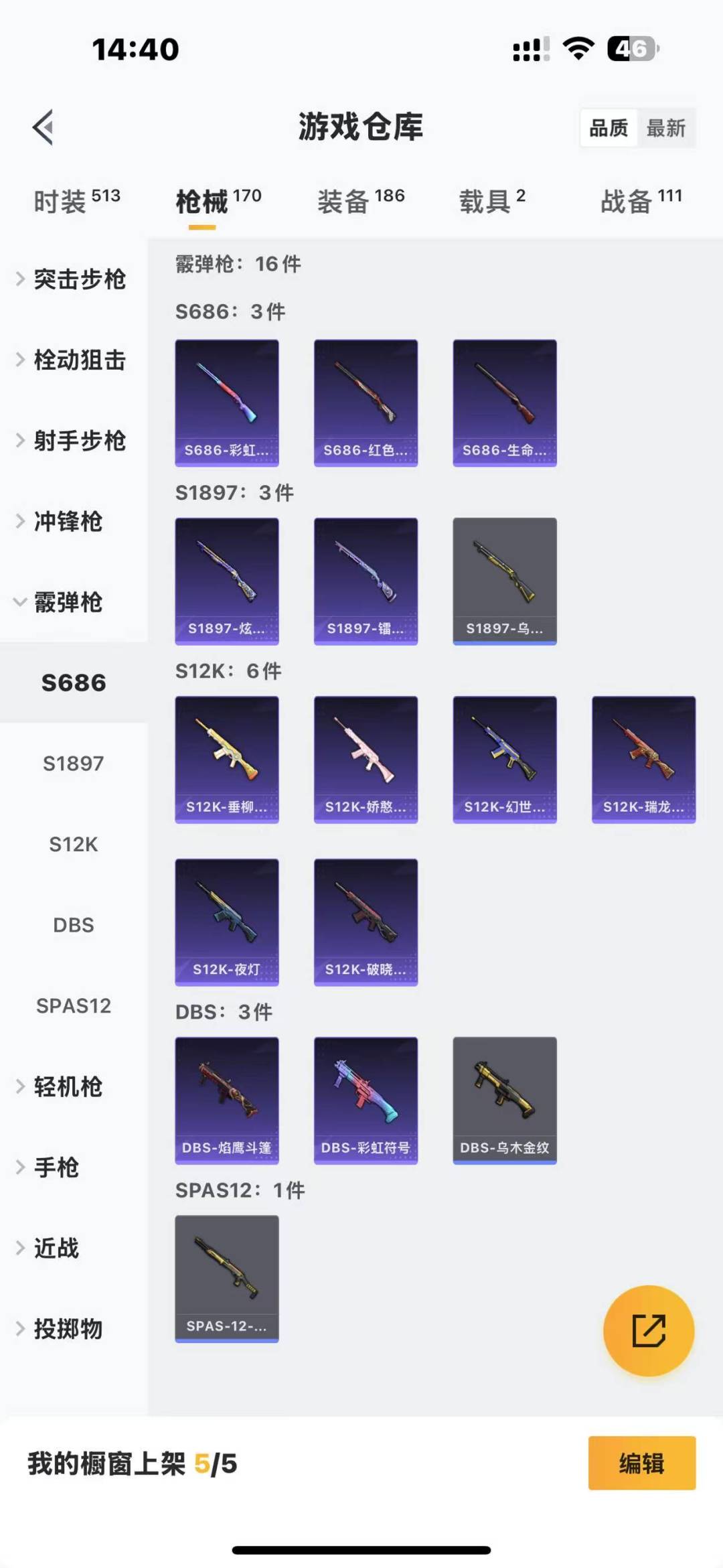Open the 战备 tab
This screenshot has width=723, height=1568.
pyautogui.click(x=640, y=200)
